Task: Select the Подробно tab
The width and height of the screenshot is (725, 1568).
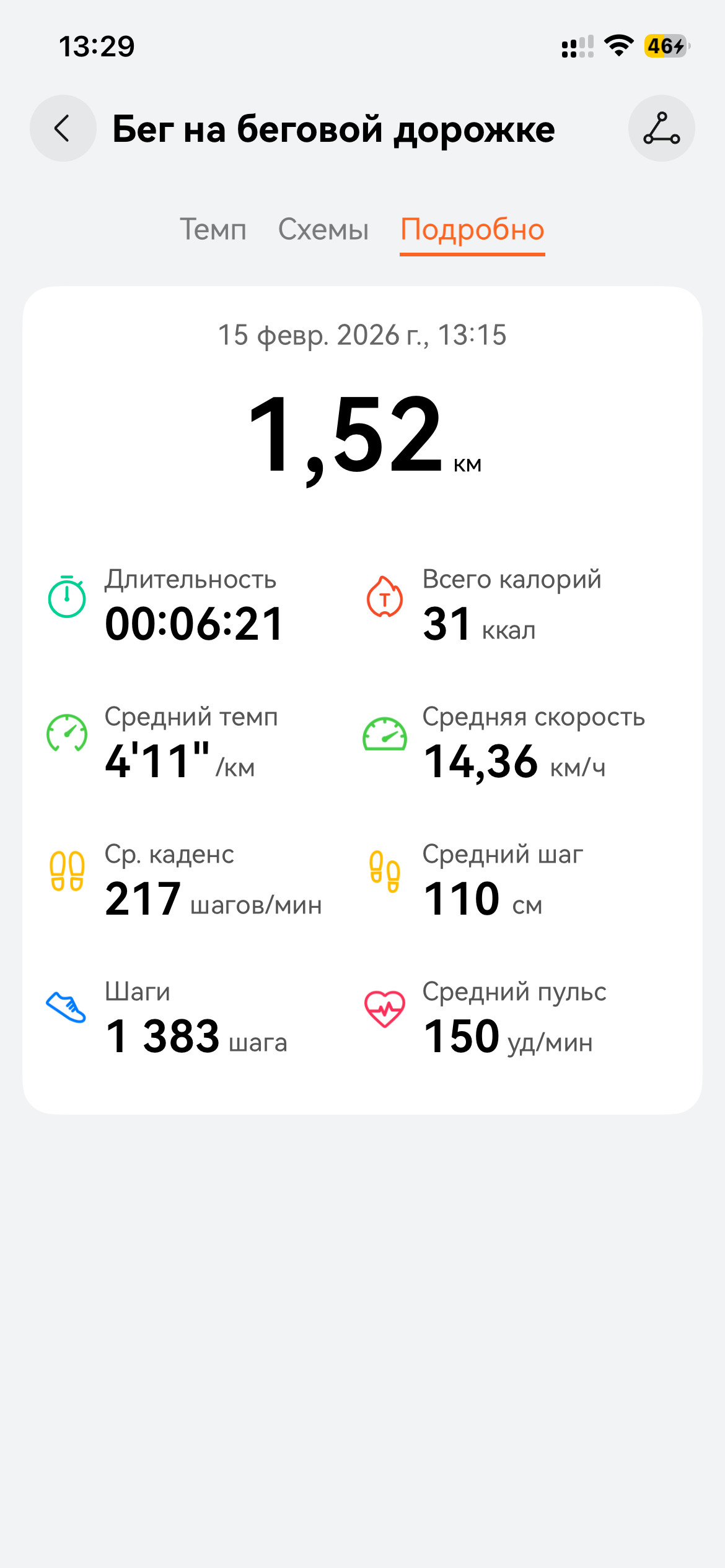Action: pos(472,230)
